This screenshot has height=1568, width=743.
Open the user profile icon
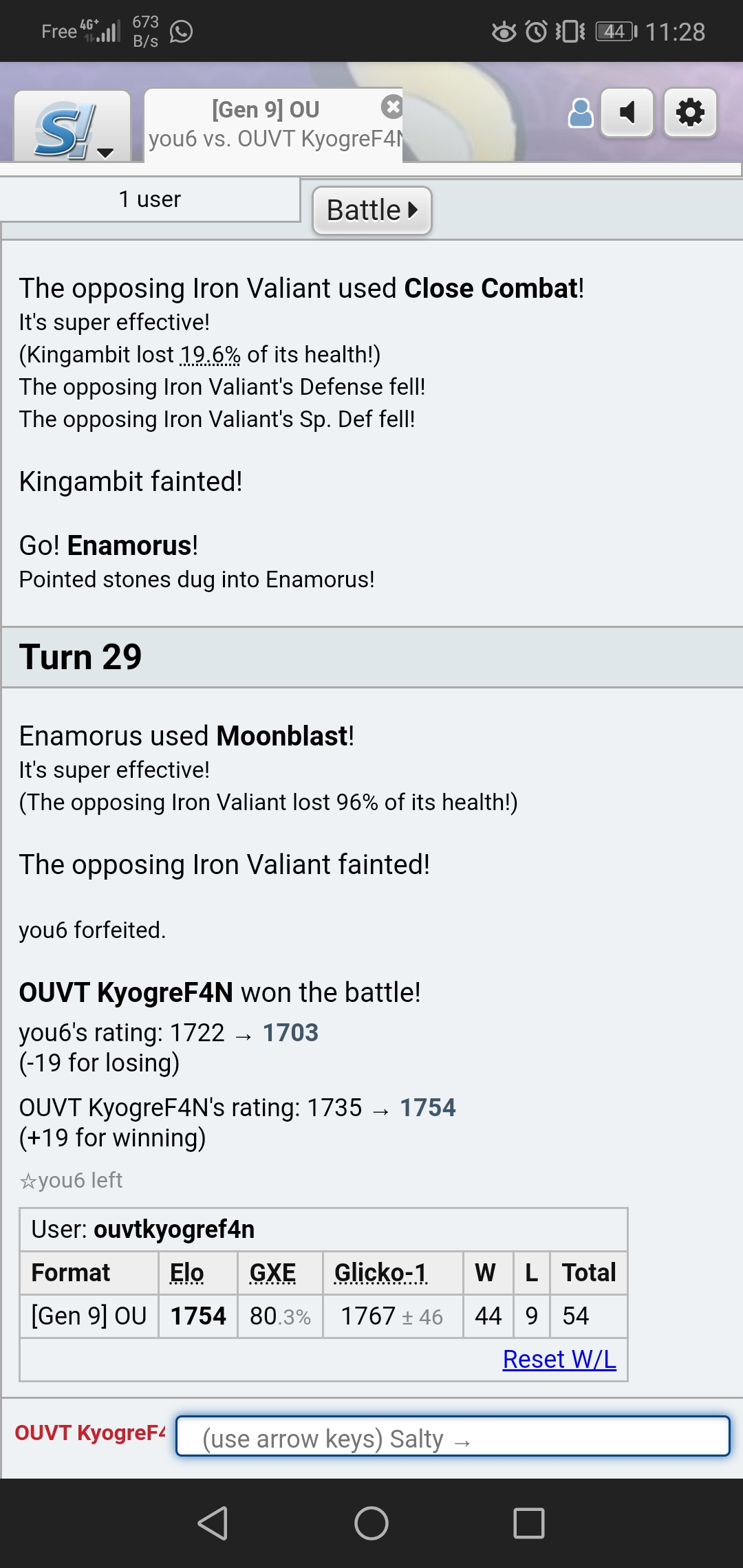(581, 113)
